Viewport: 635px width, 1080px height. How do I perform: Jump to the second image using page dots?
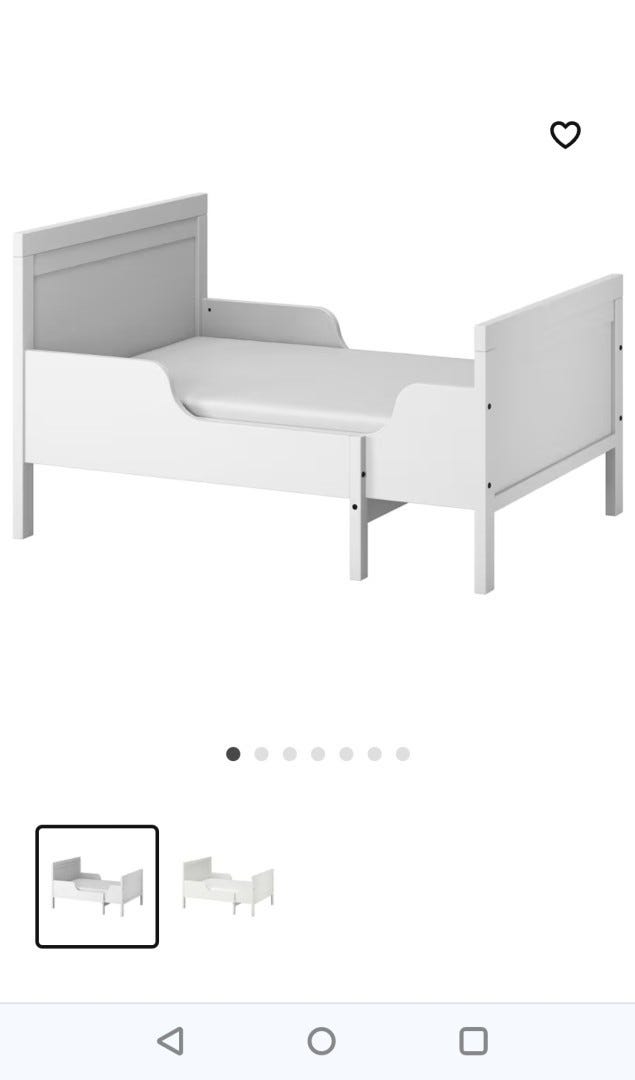[x=261, y=754]
